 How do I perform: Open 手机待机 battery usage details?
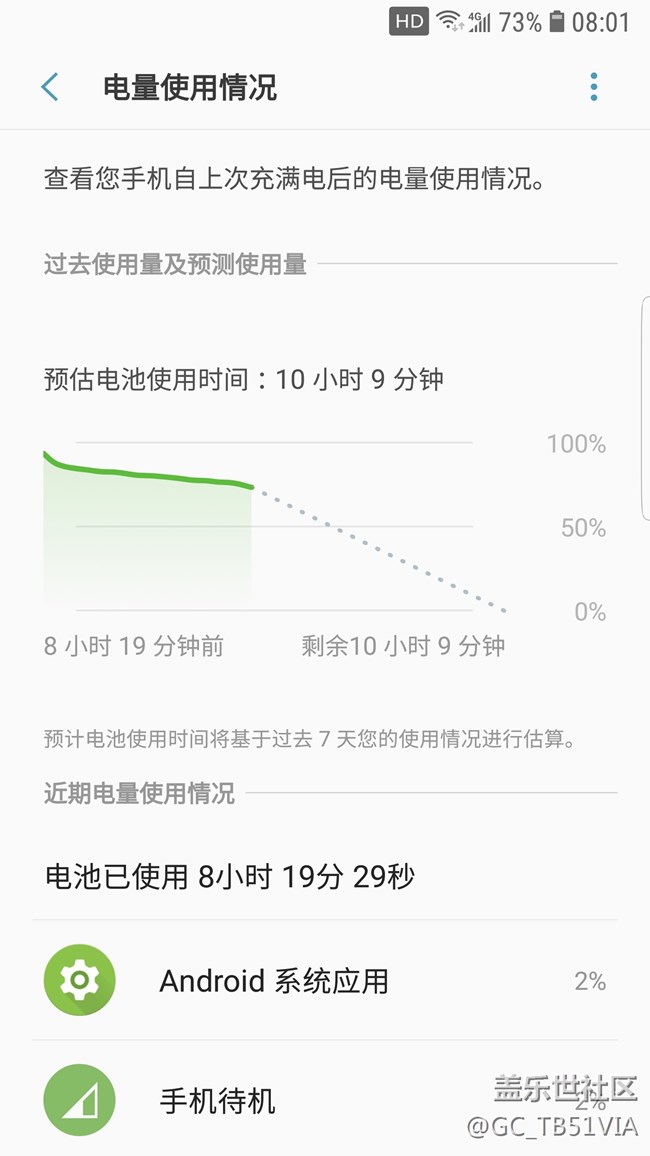325,1100
